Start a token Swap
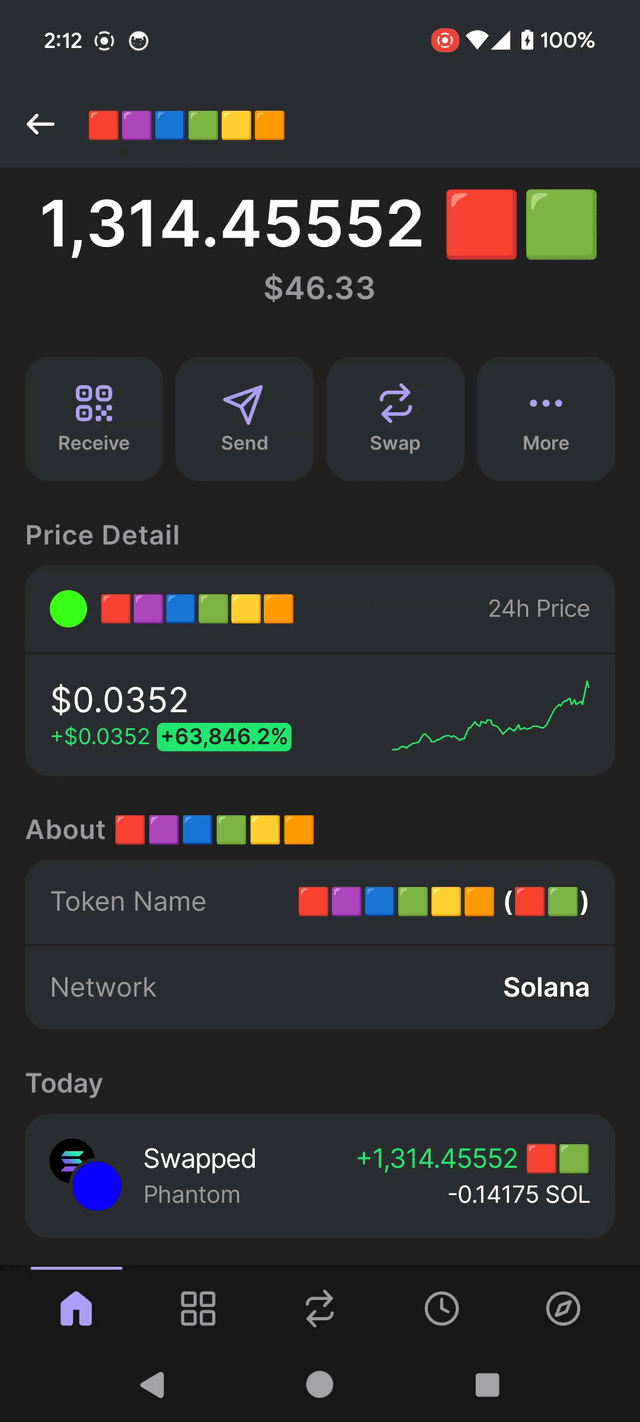640x1422 pixels. (395, 419)
